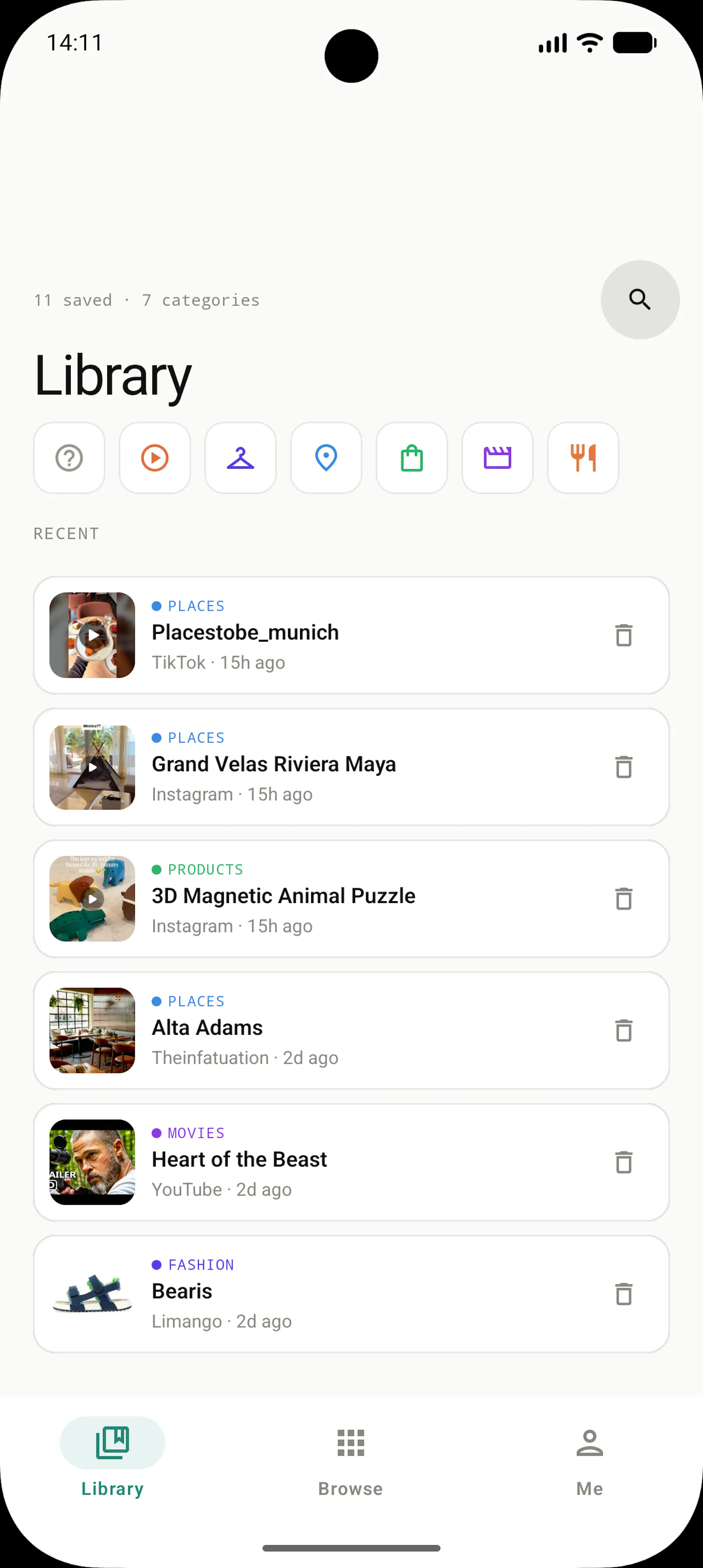Delete the Placestobe_munich item
The width and height of the screenshot is (703, 1568).
click(x=624, y=636)
